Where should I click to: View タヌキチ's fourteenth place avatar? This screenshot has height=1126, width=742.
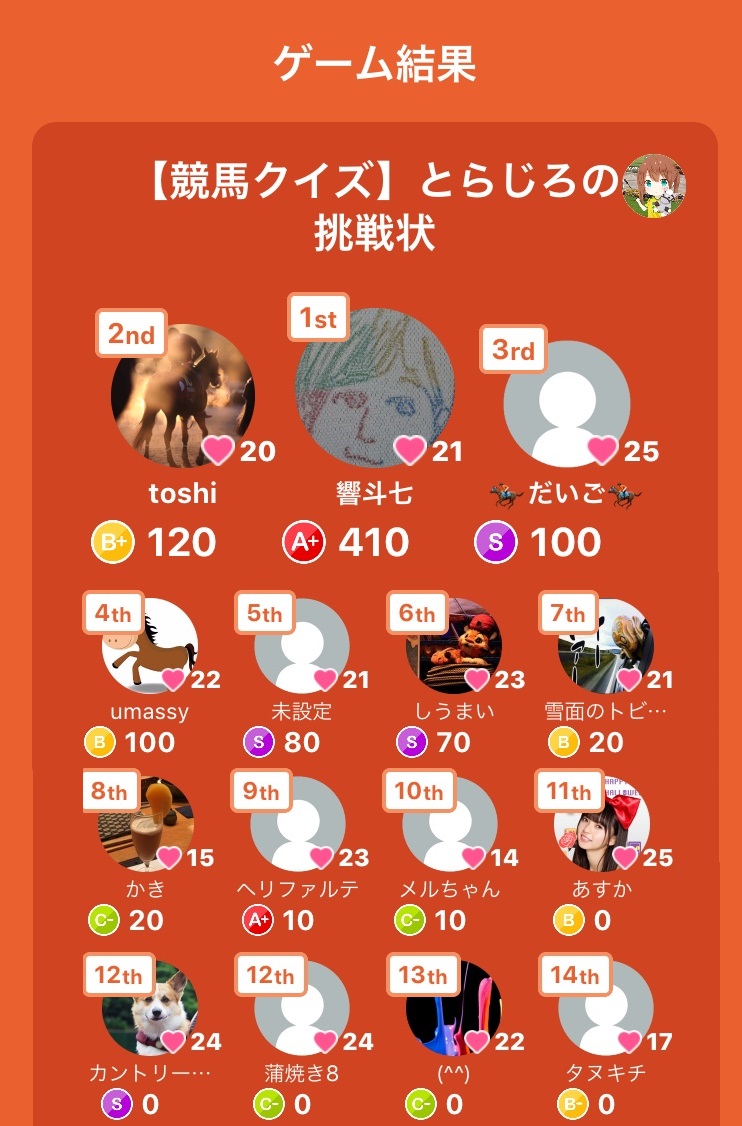pyautogui.click(x=606, y=1009)
